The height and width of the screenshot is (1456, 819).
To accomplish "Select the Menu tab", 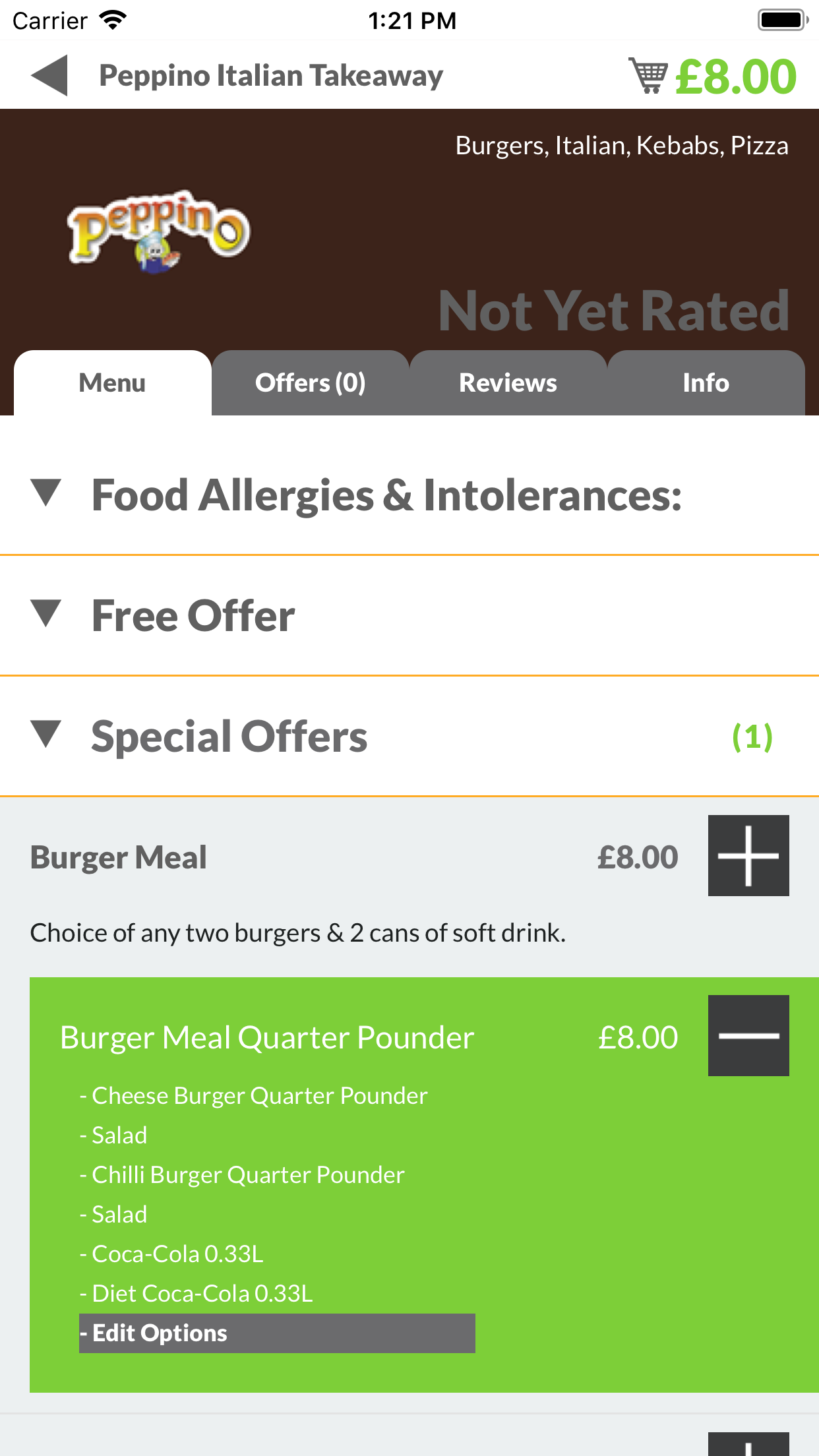I will click(x=113, y=382).
